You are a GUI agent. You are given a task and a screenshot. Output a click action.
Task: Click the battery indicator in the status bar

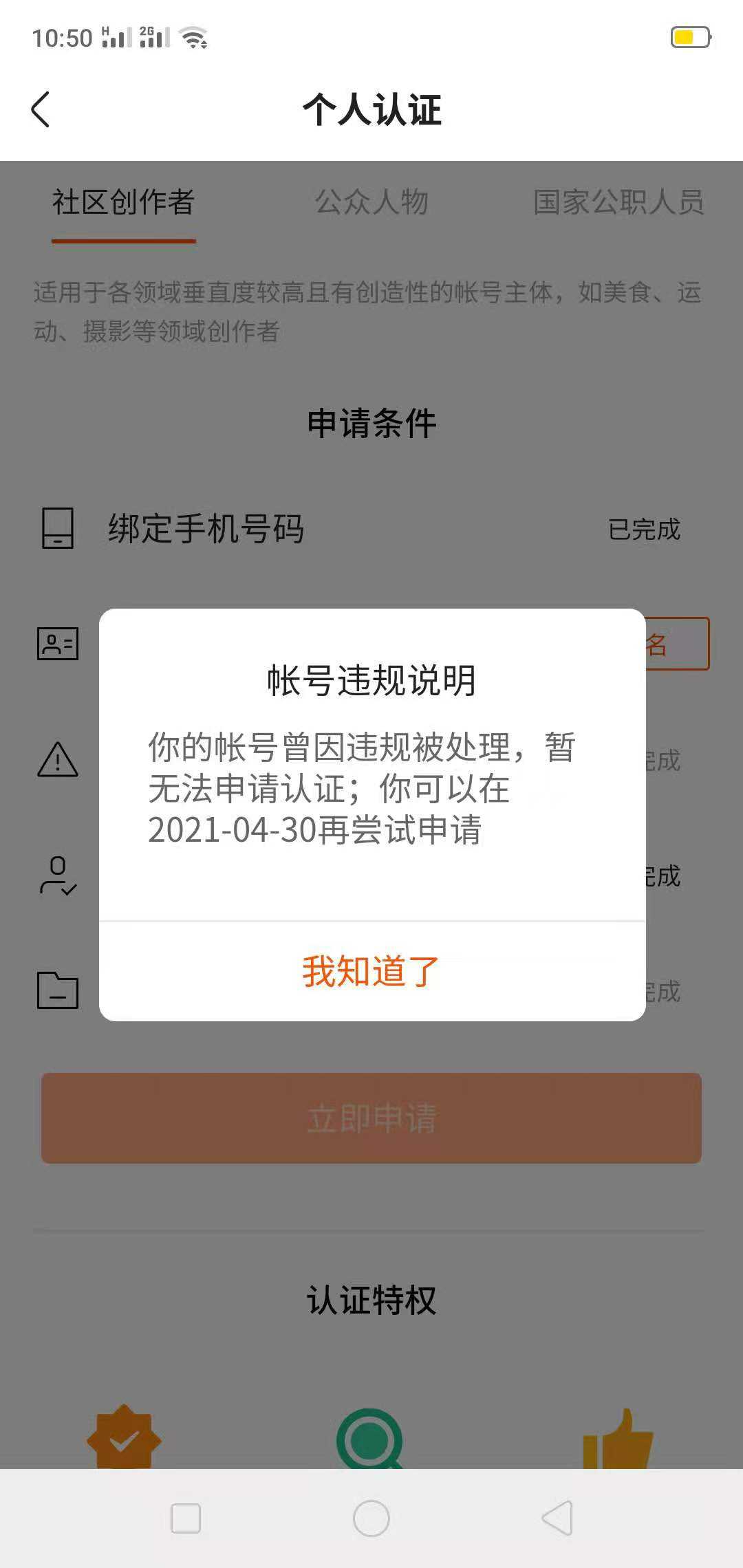(x=689, y=39)
